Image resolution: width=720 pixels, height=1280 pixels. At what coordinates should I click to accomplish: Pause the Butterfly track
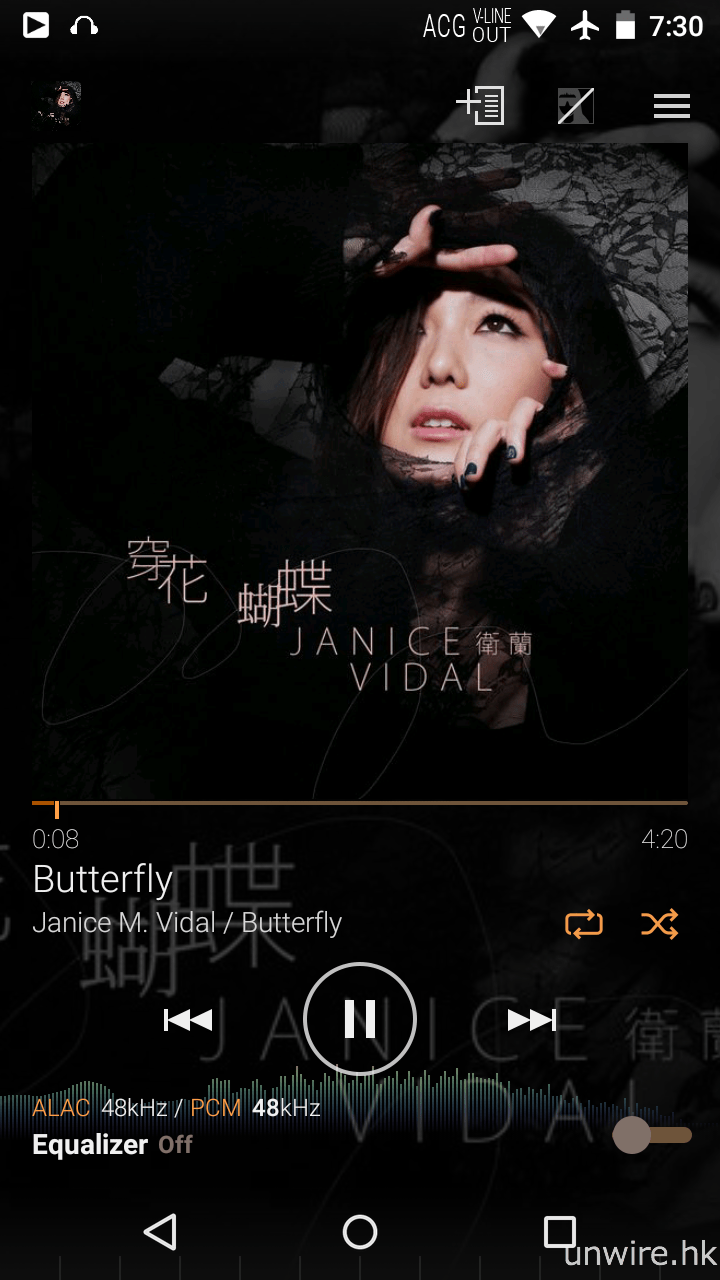pos(360,1019)
